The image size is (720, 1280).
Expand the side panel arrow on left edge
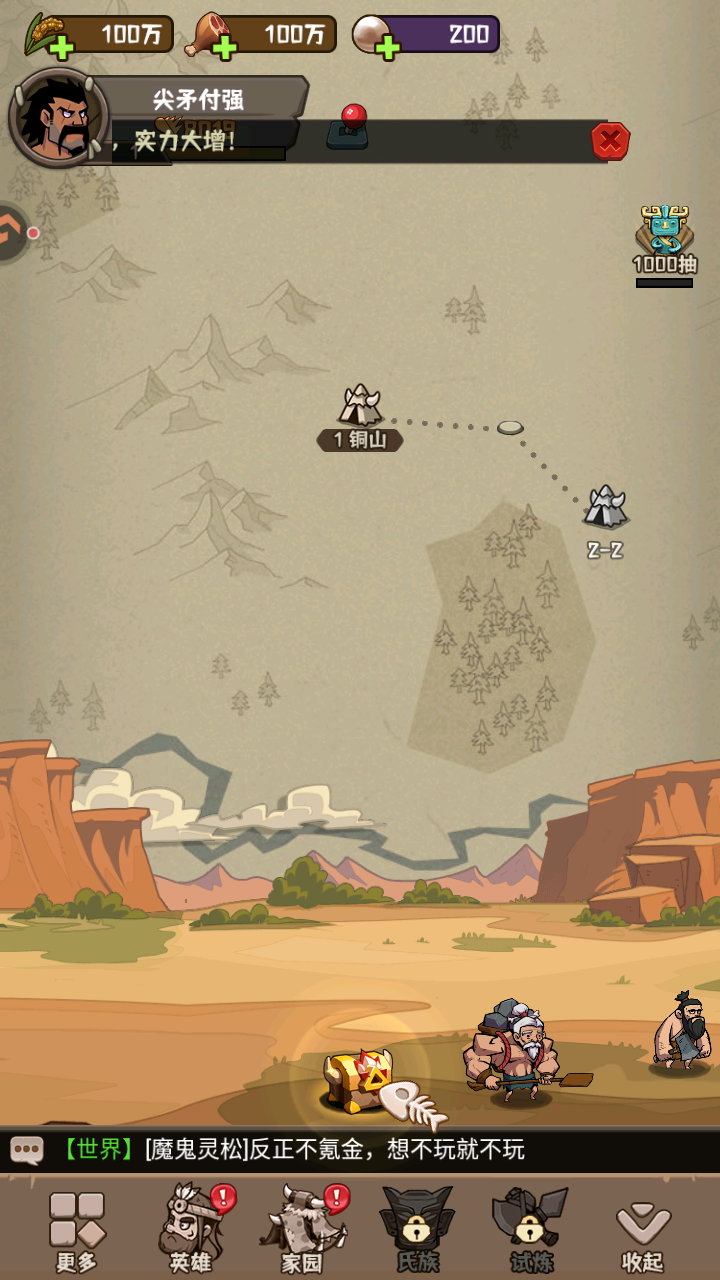10,234
